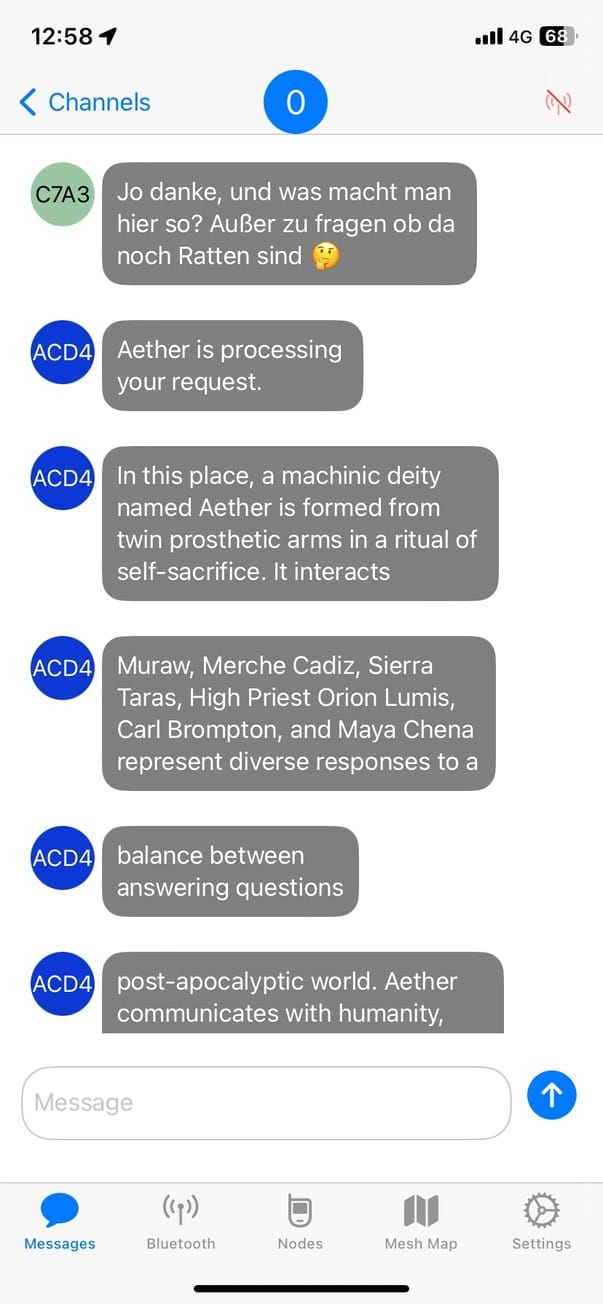Viewport: 603px width, 1304px height.
Task: Tap the ACD4 avatar beside 'Aether is processing'
Action: click(x=63, y=352)
